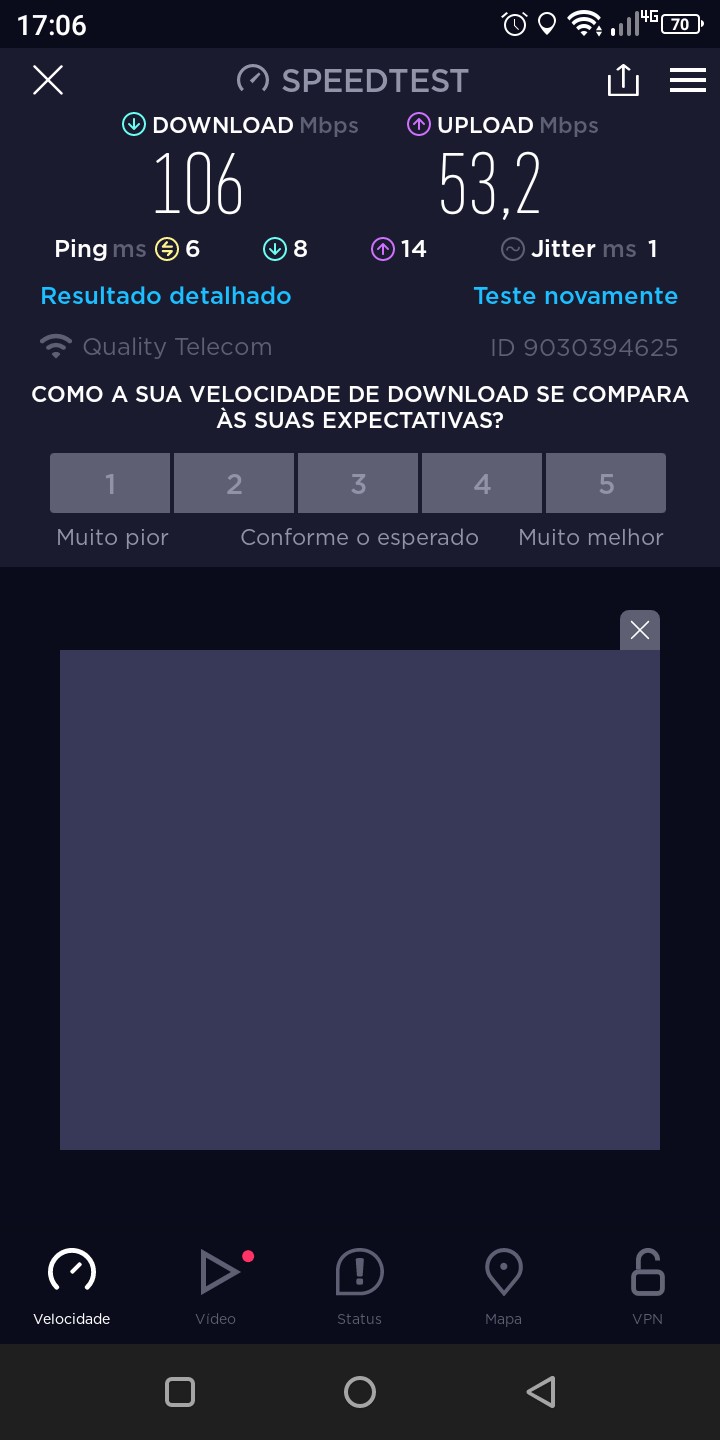Viewport: 720px width, 1440px height.
Task: Open the VPN tab
Action: click(x=647, y=1286)
